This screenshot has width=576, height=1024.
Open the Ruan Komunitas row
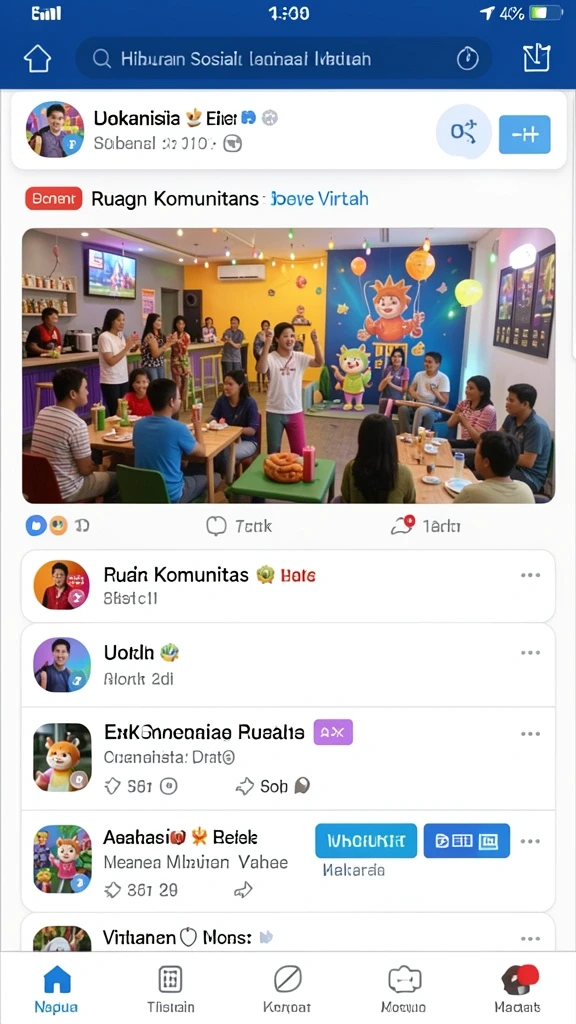click(288, 586)
